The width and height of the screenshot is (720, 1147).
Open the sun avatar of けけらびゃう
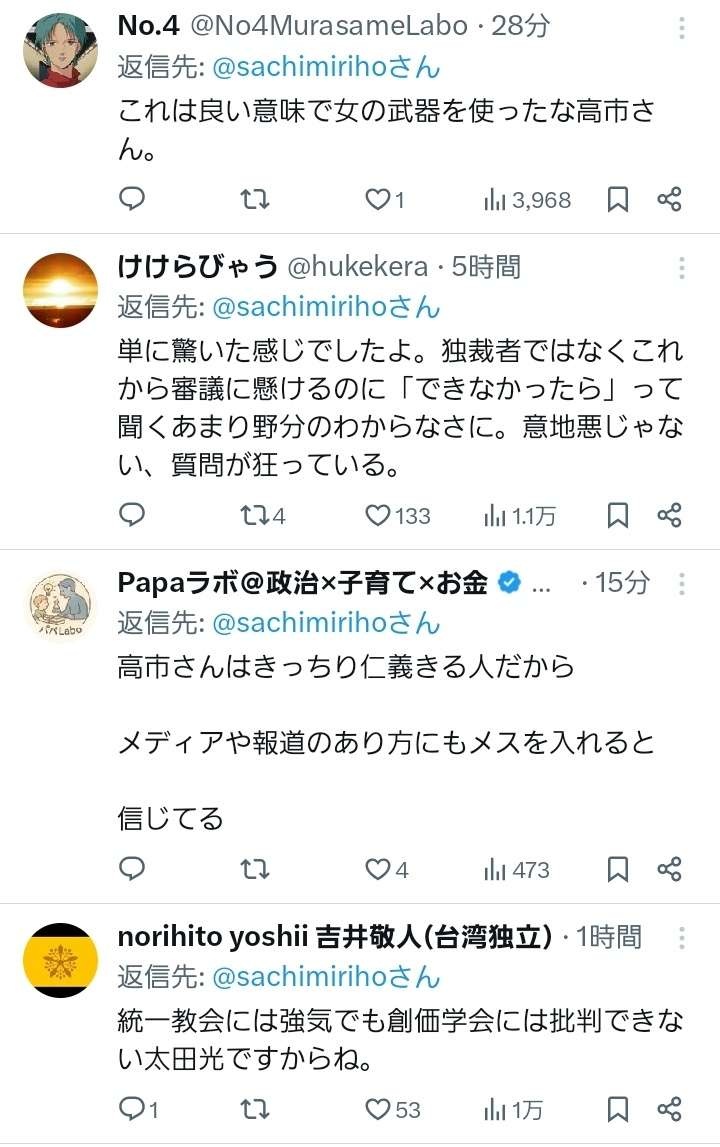[x=60, y=290]
